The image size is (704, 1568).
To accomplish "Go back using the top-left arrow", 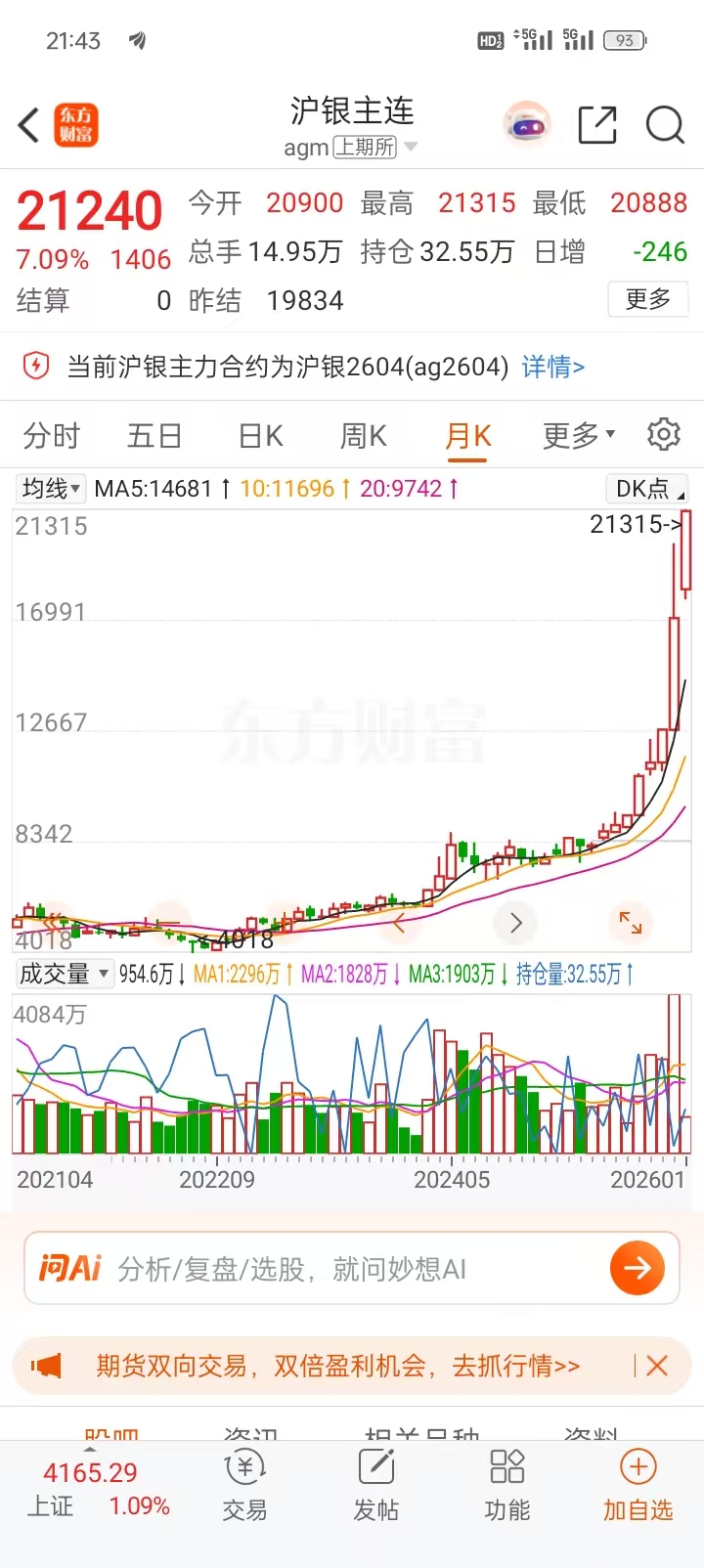I will (x=29, y=125).
